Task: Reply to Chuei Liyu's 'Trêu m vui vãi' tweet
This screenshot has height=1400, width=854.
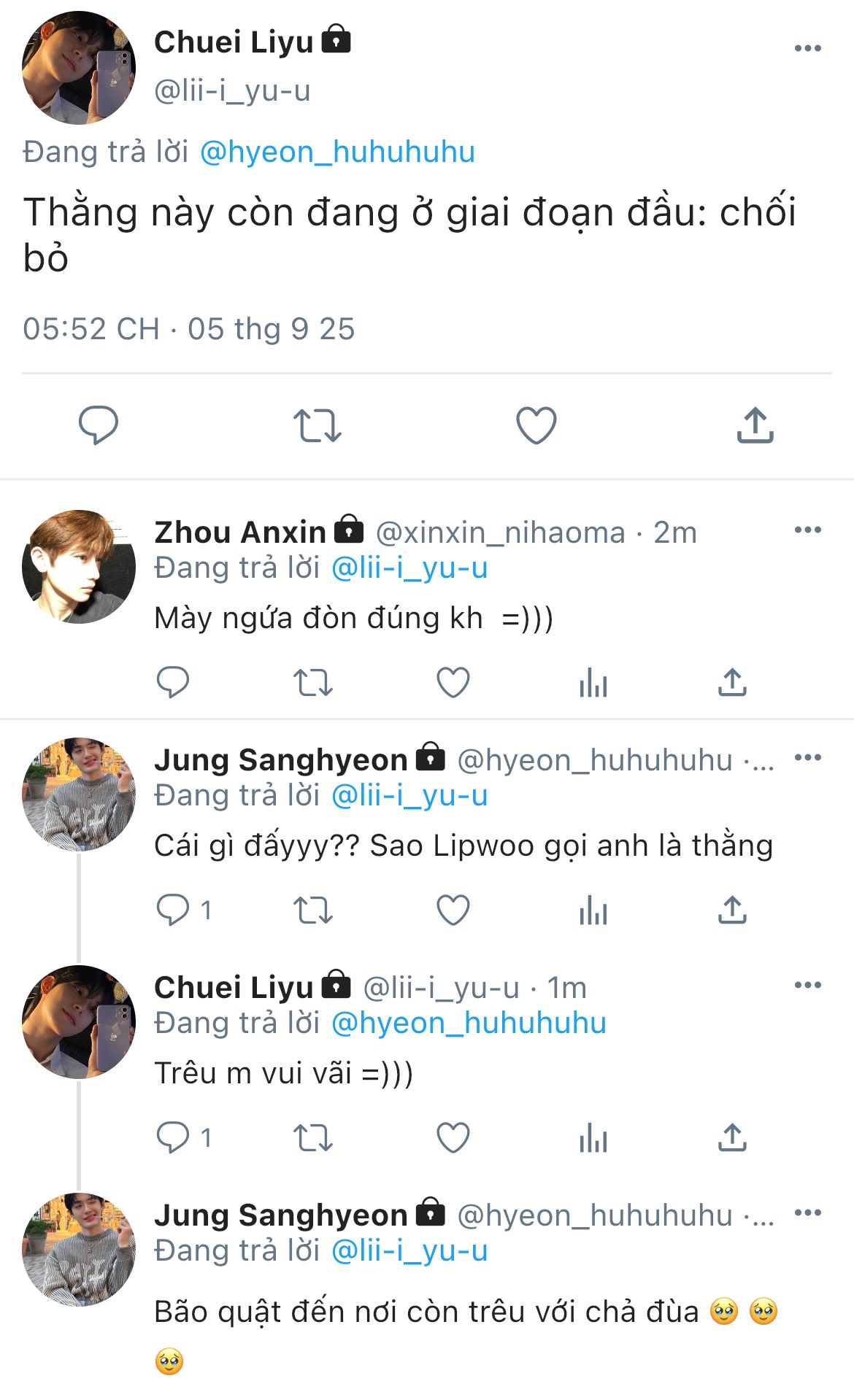Action: (173, 1138)
